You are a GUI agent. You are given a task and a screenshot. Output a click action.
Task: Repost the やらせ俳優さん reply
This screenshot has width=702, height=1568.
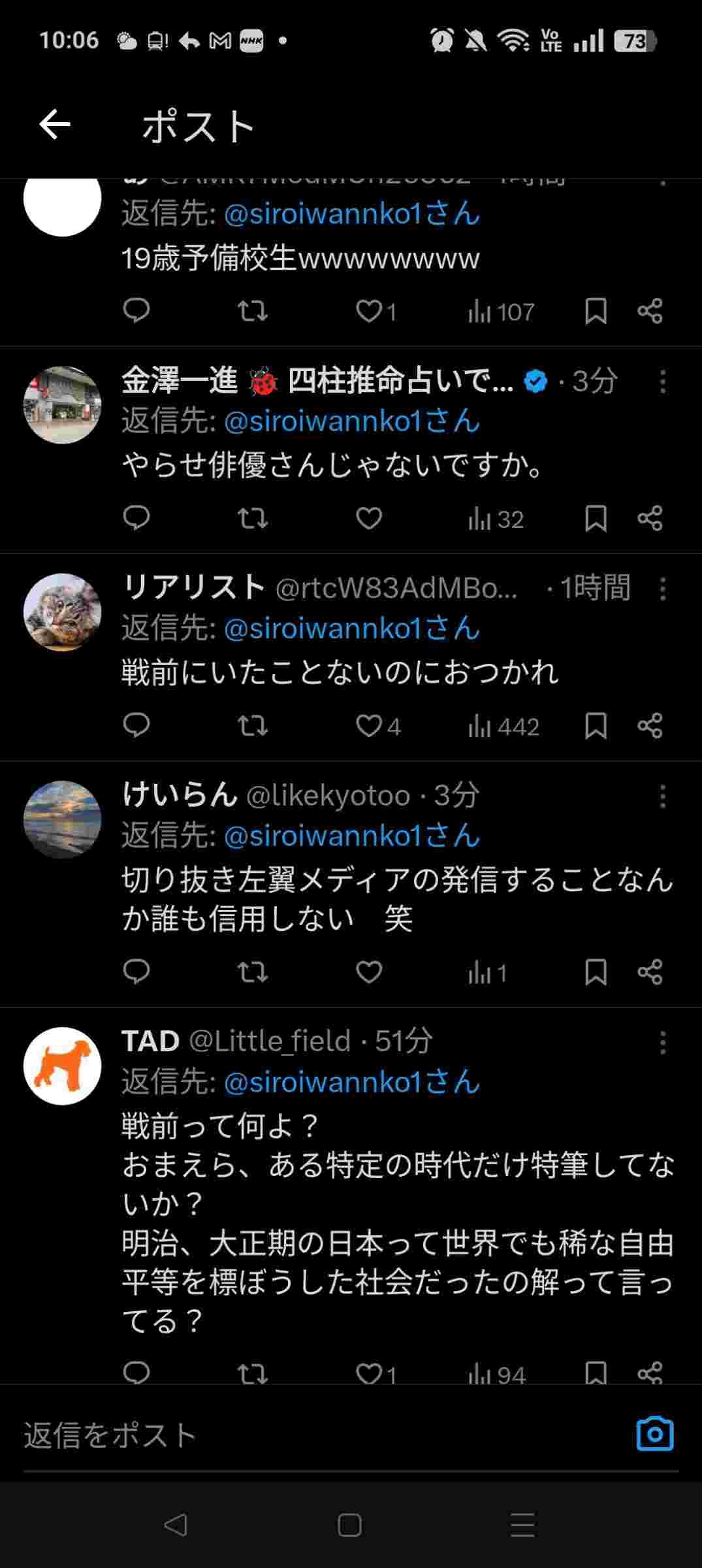(252, 519)
